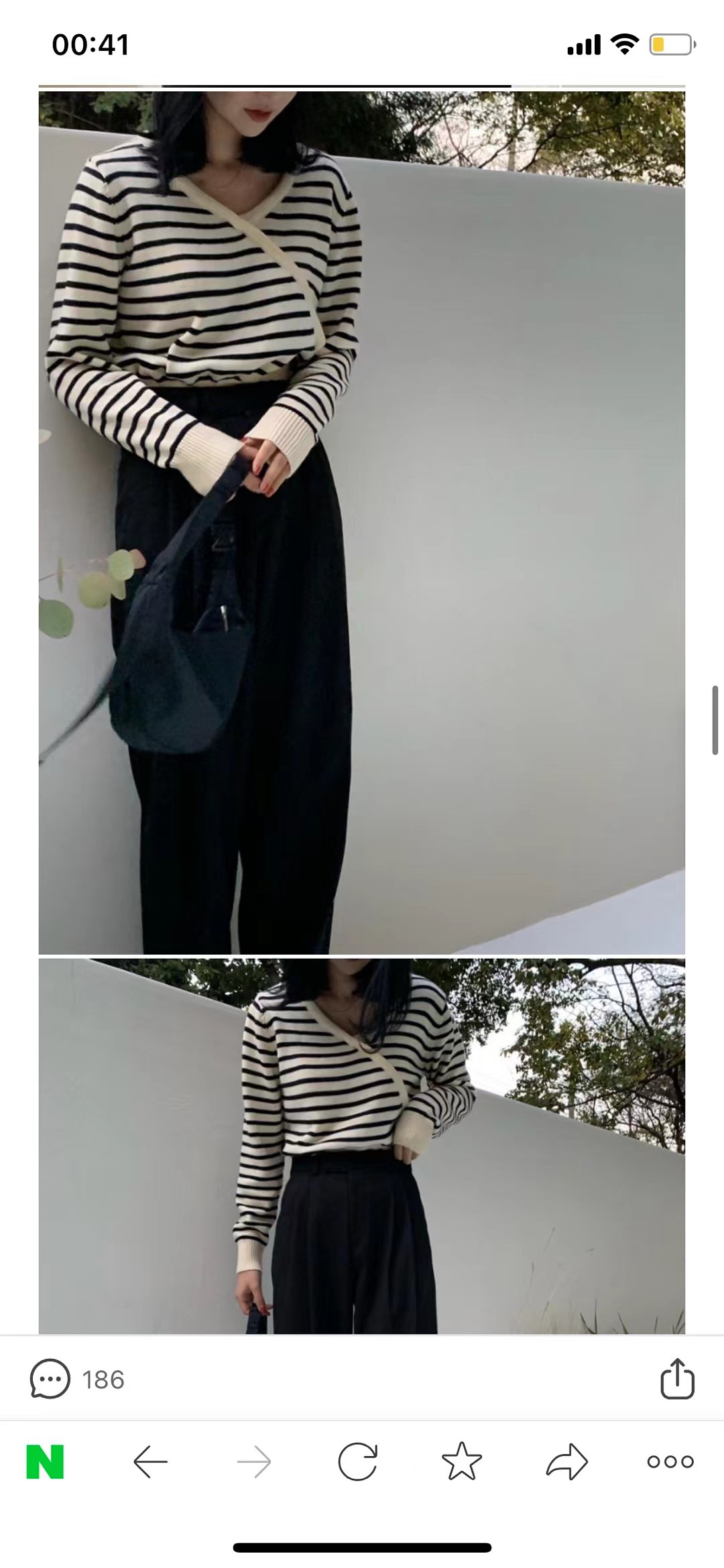Open the three-dot more menu
The image size is (724, 1568).
tap(670, 1462)
